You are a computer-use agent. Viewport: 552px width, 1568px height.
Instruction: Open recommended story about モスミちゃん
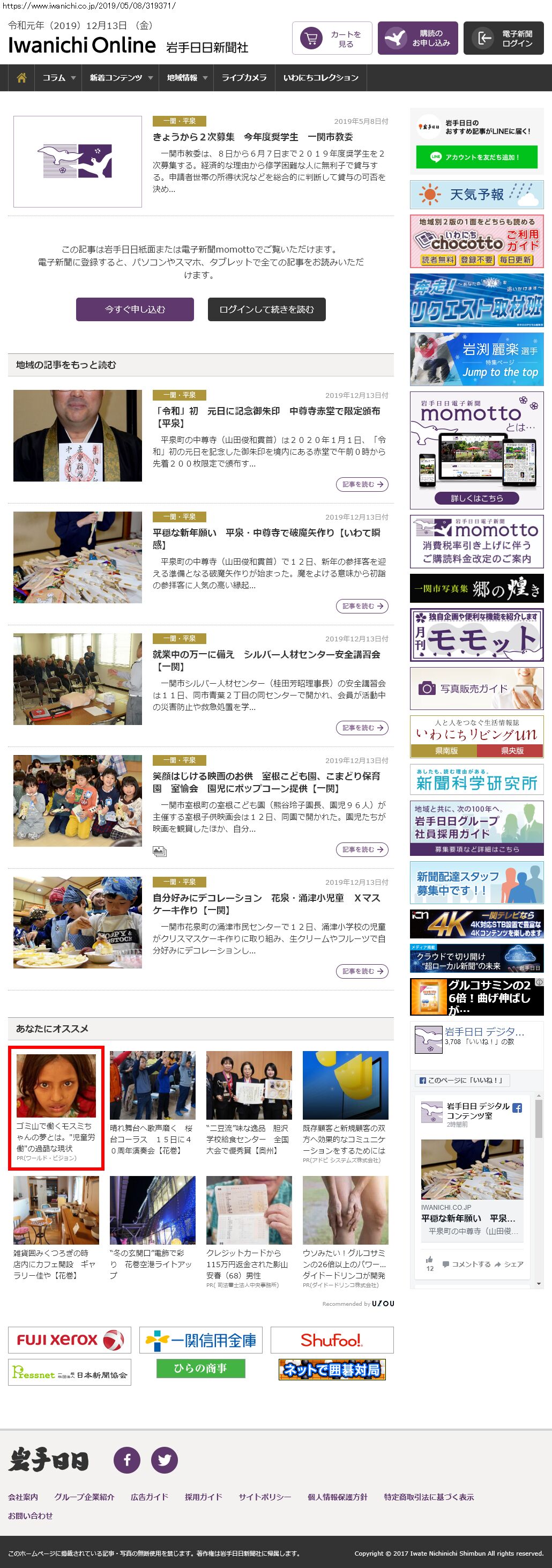(56, 1108)
